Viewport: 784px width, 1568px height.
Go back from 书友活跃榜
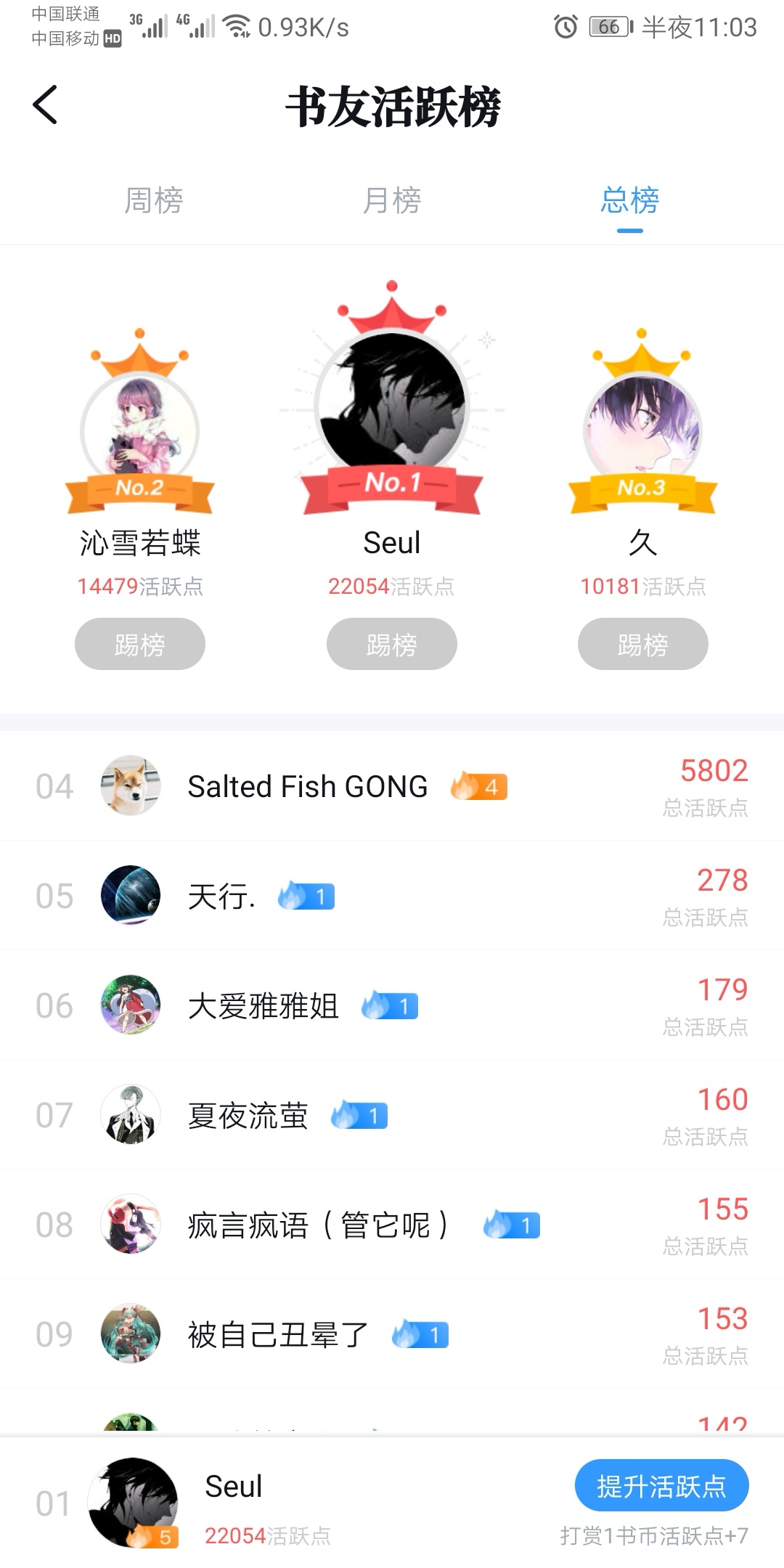coord(45,105)
